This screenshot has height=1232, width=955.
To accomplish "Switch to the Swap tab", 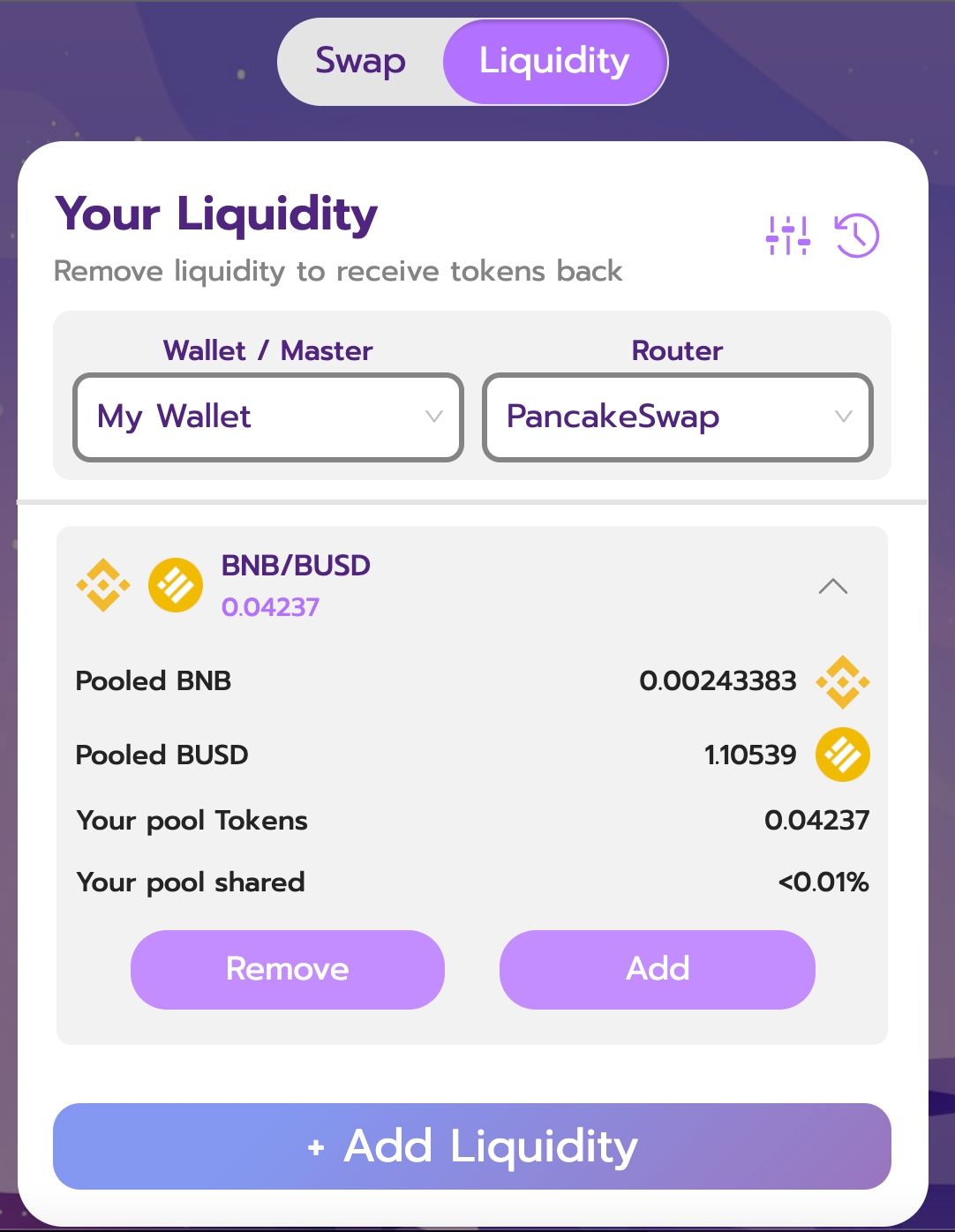I will pyautogui.click(x=360, y=62).
